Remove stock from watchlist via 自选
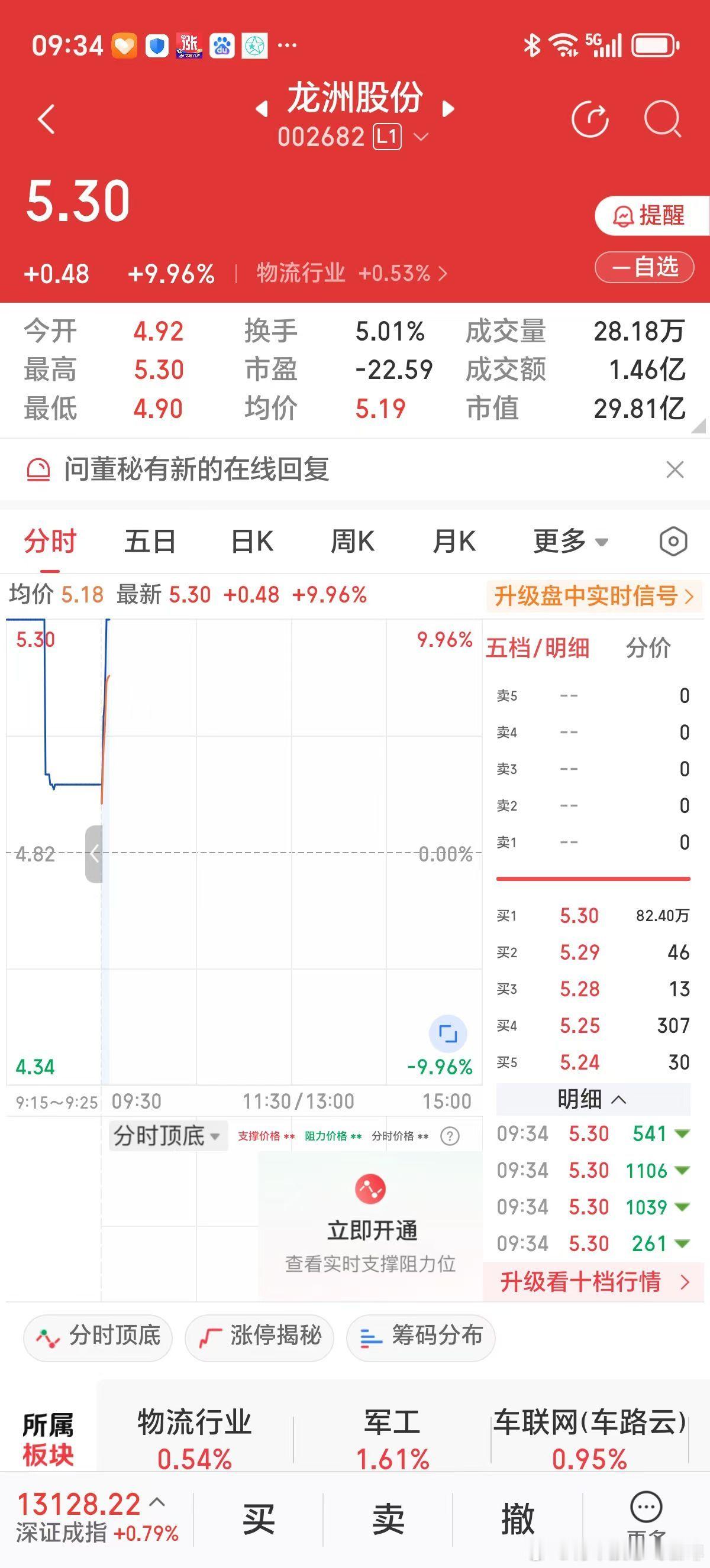 click(x=645, y=267)
